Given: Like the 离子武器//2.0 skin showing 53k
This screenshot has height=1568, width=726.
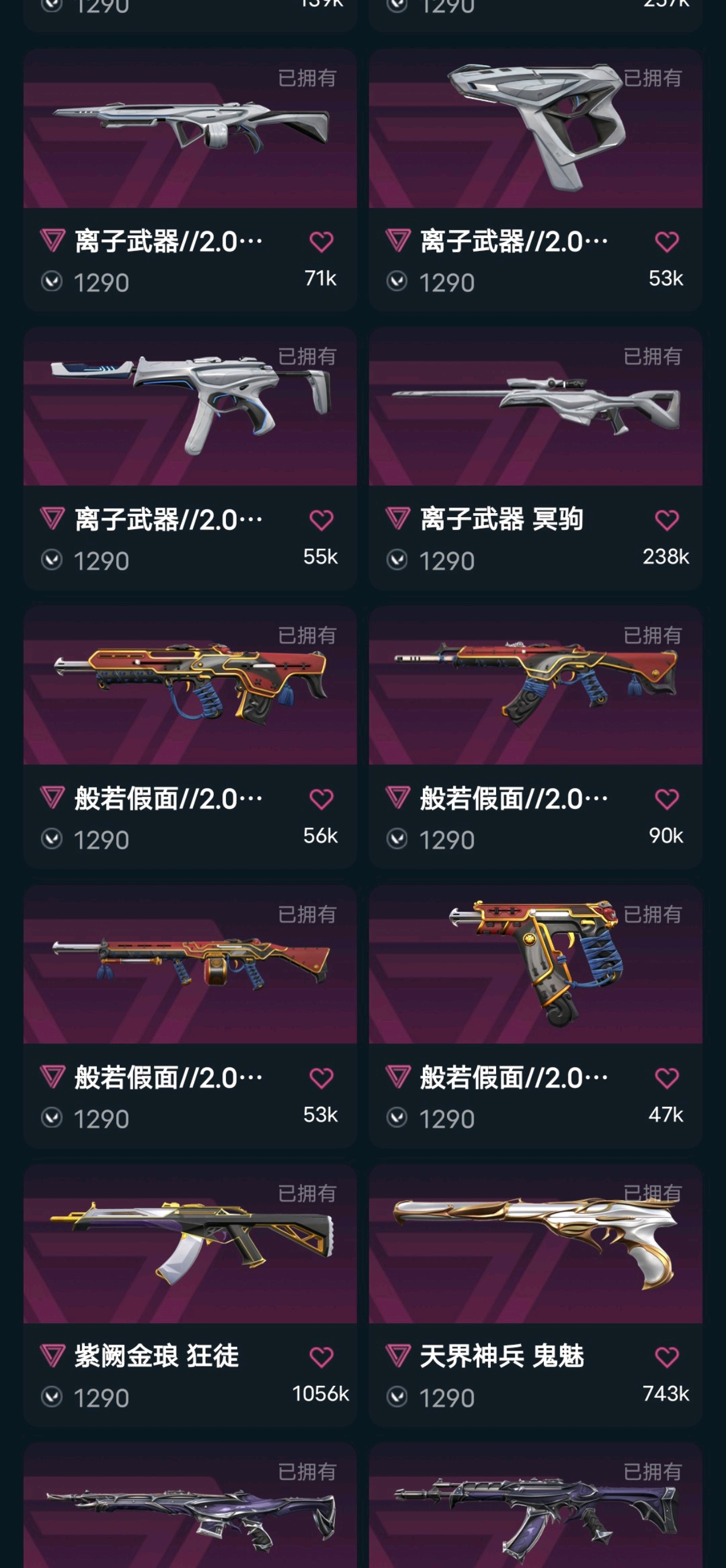Looking at the screenshot, I should click(x=666, y=242).
